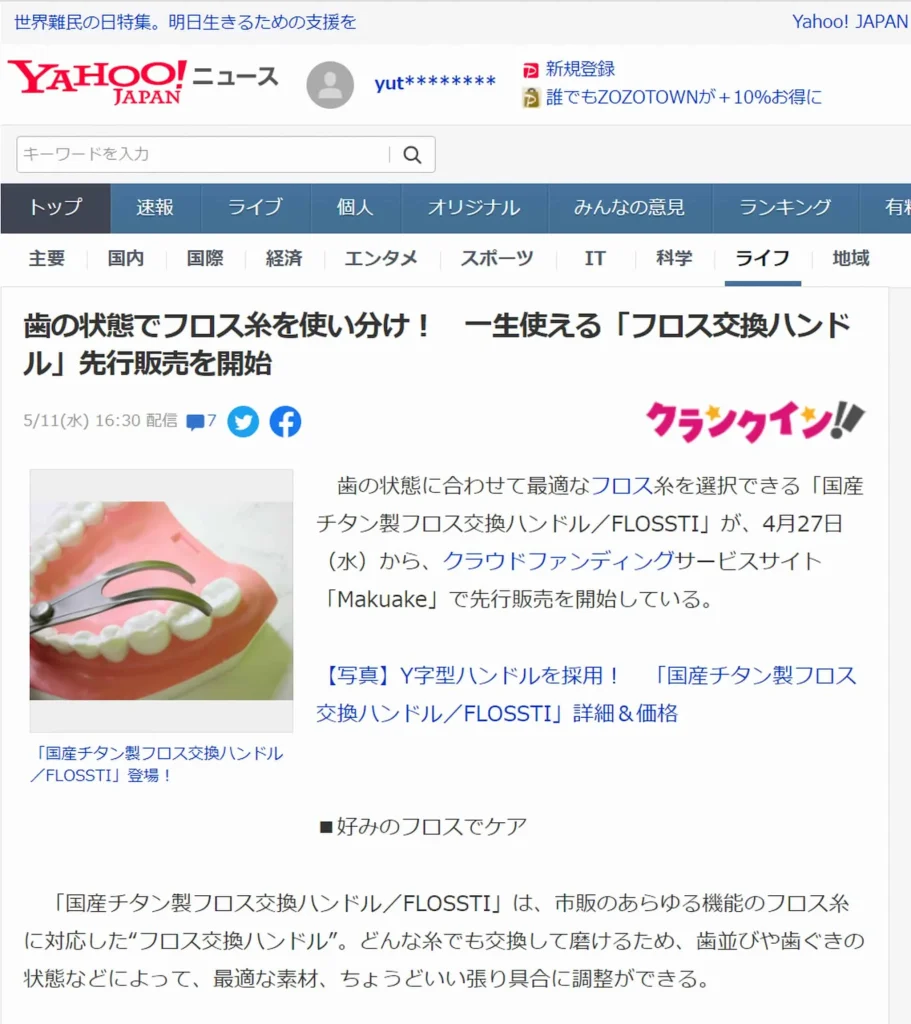Screen dimensions: 911x1024
Task: Switch to the 速報 tab
Action: (155, 208)
